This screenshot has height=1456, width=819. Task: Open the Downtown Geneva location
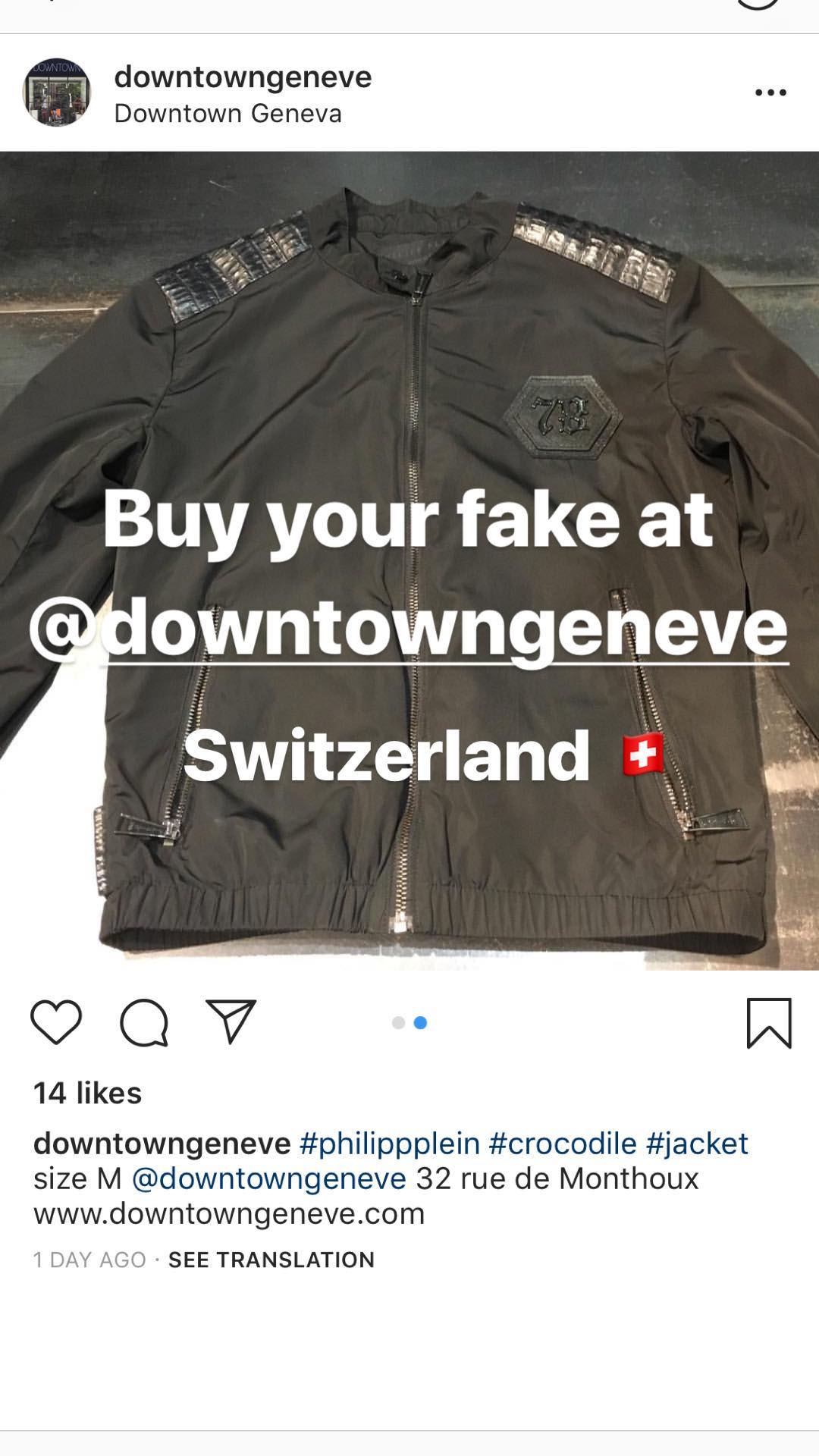pos(227,114)
